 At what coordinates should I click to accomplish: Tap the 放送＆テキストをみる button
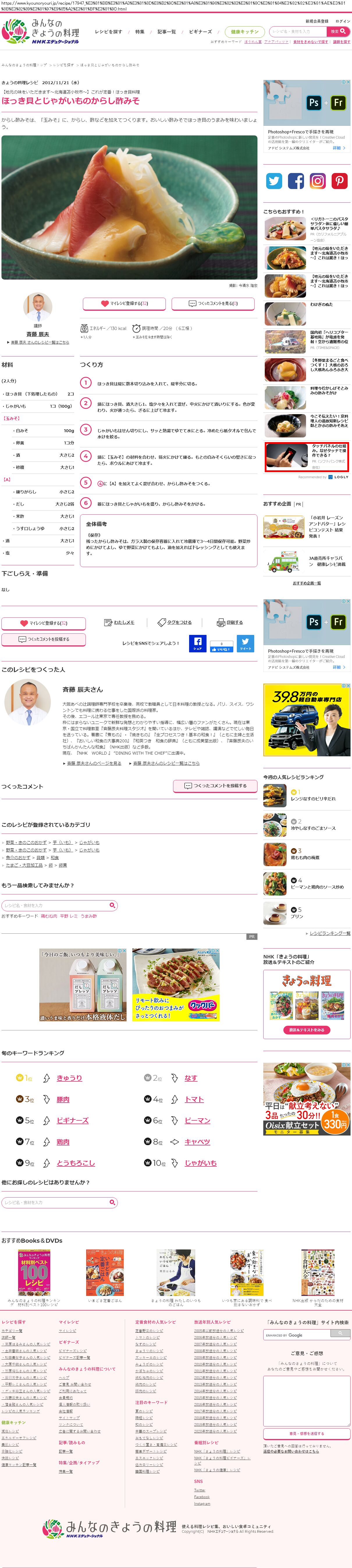click(x=306, y=1030)
